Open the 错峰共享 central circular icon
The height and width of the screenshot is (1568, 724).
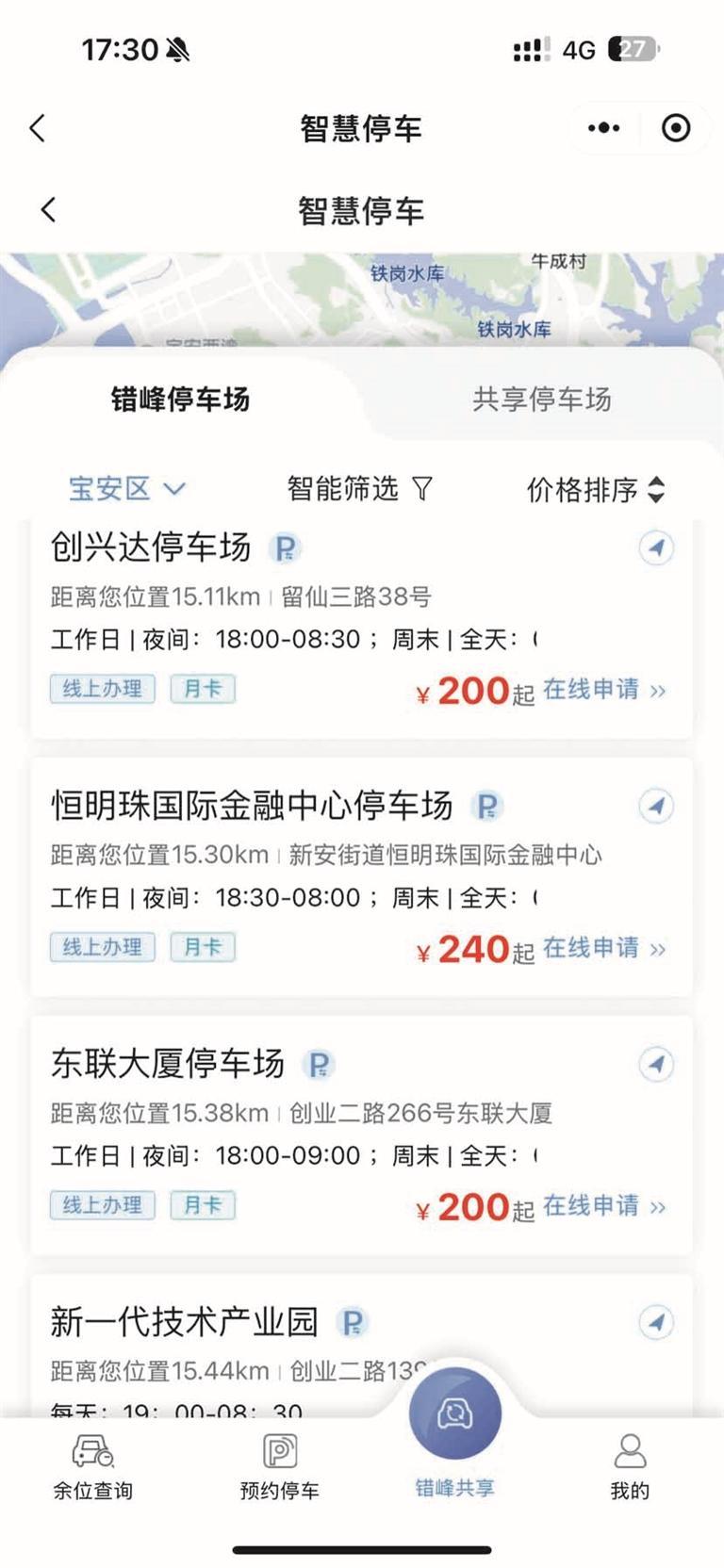455,1413
